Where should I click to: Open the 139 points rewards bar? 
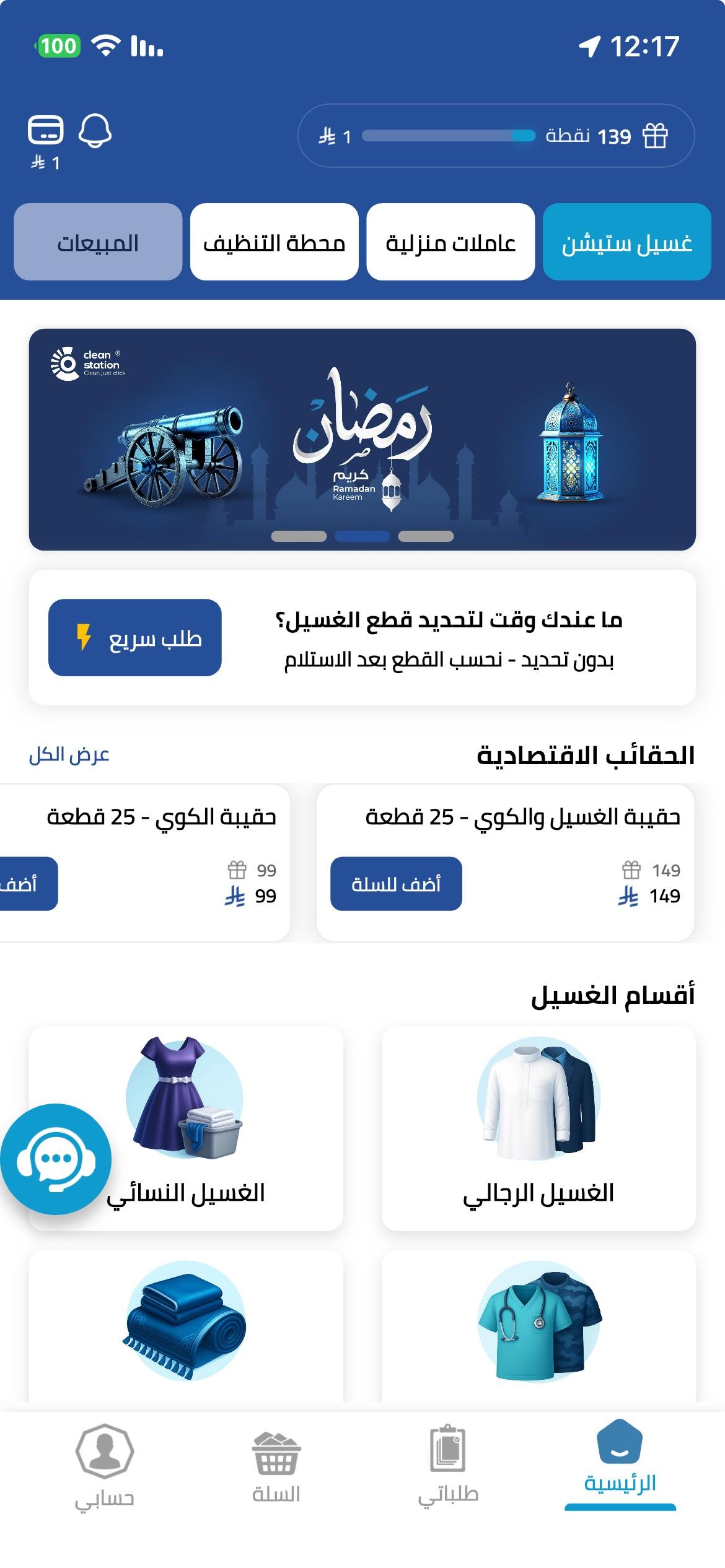point(495,136)
